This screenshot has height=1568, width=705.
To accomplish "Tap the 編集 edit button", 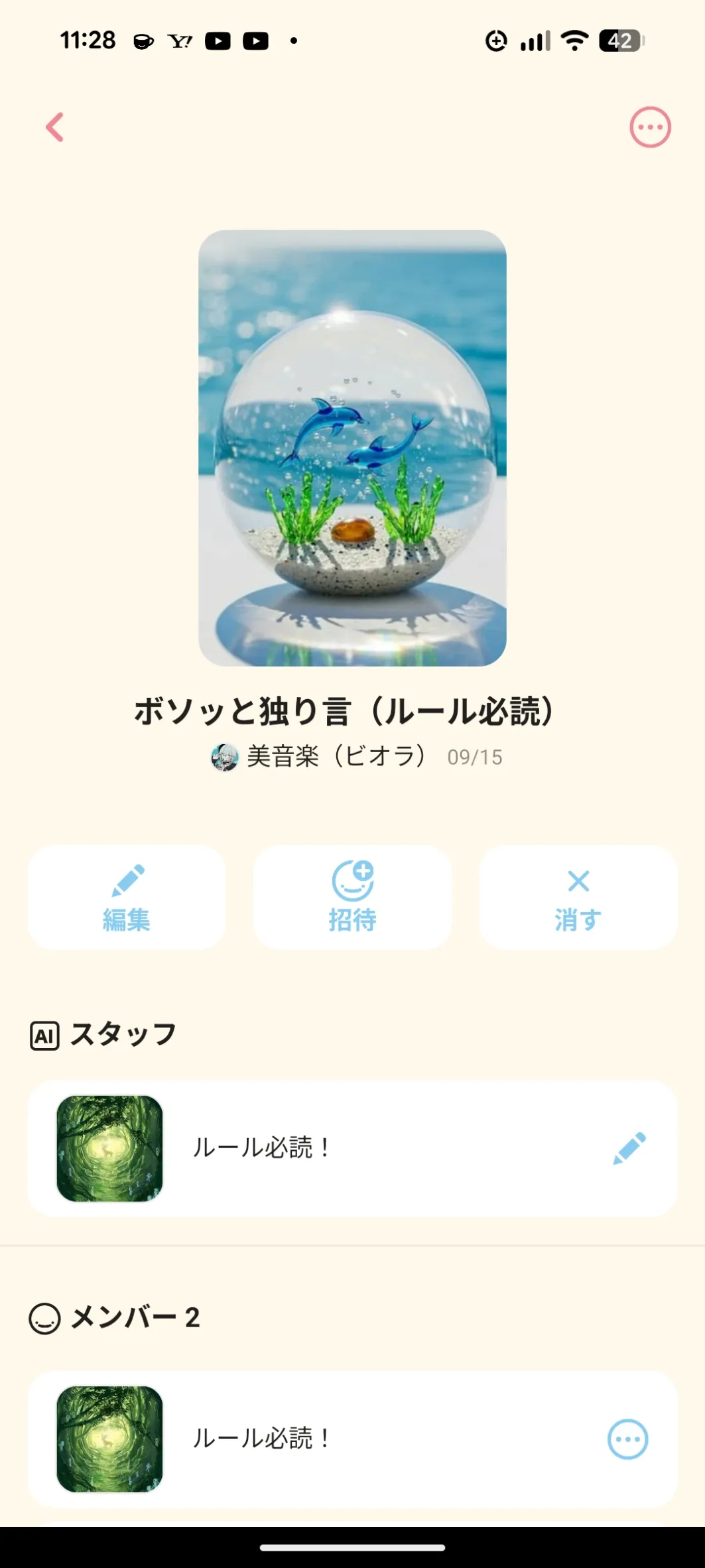I will [x=127, y=897].
